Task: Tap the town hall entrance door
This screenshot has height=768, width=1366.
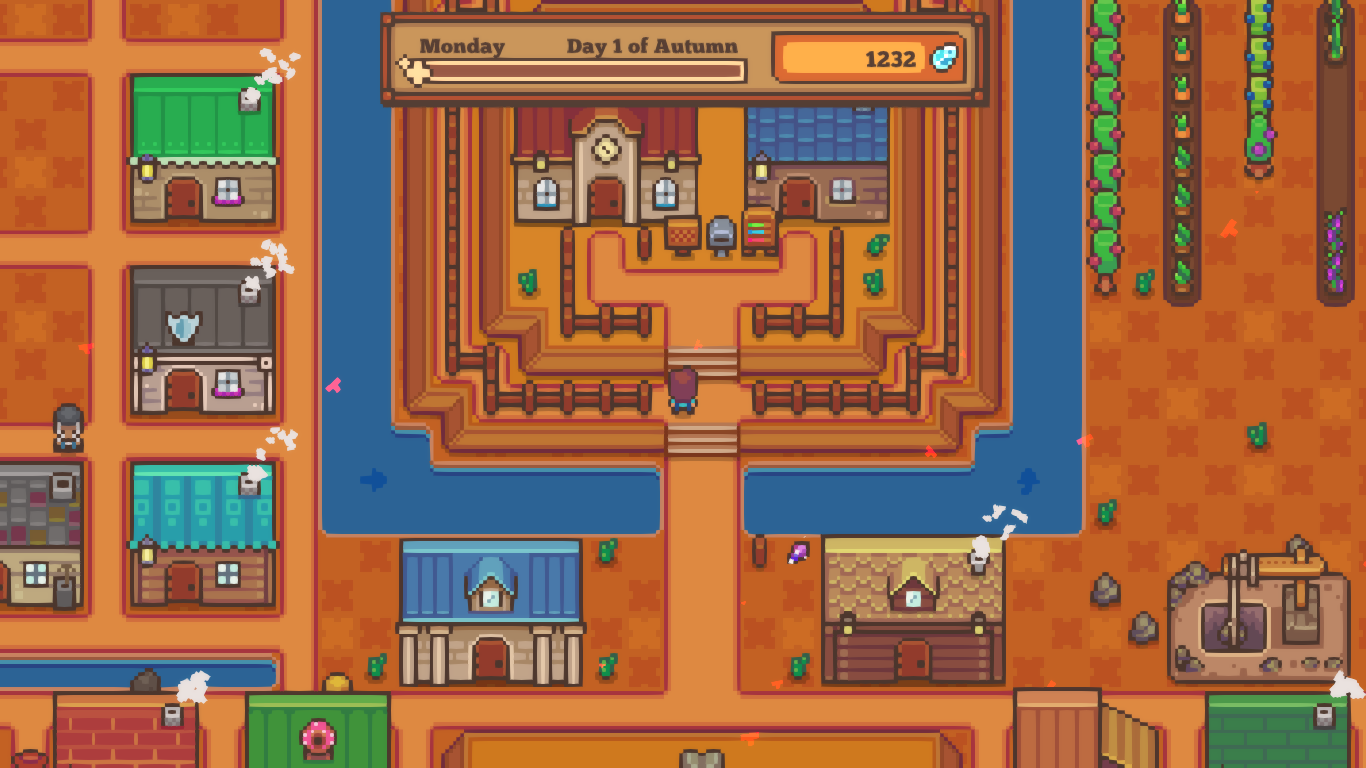Action: pos(606,197)
